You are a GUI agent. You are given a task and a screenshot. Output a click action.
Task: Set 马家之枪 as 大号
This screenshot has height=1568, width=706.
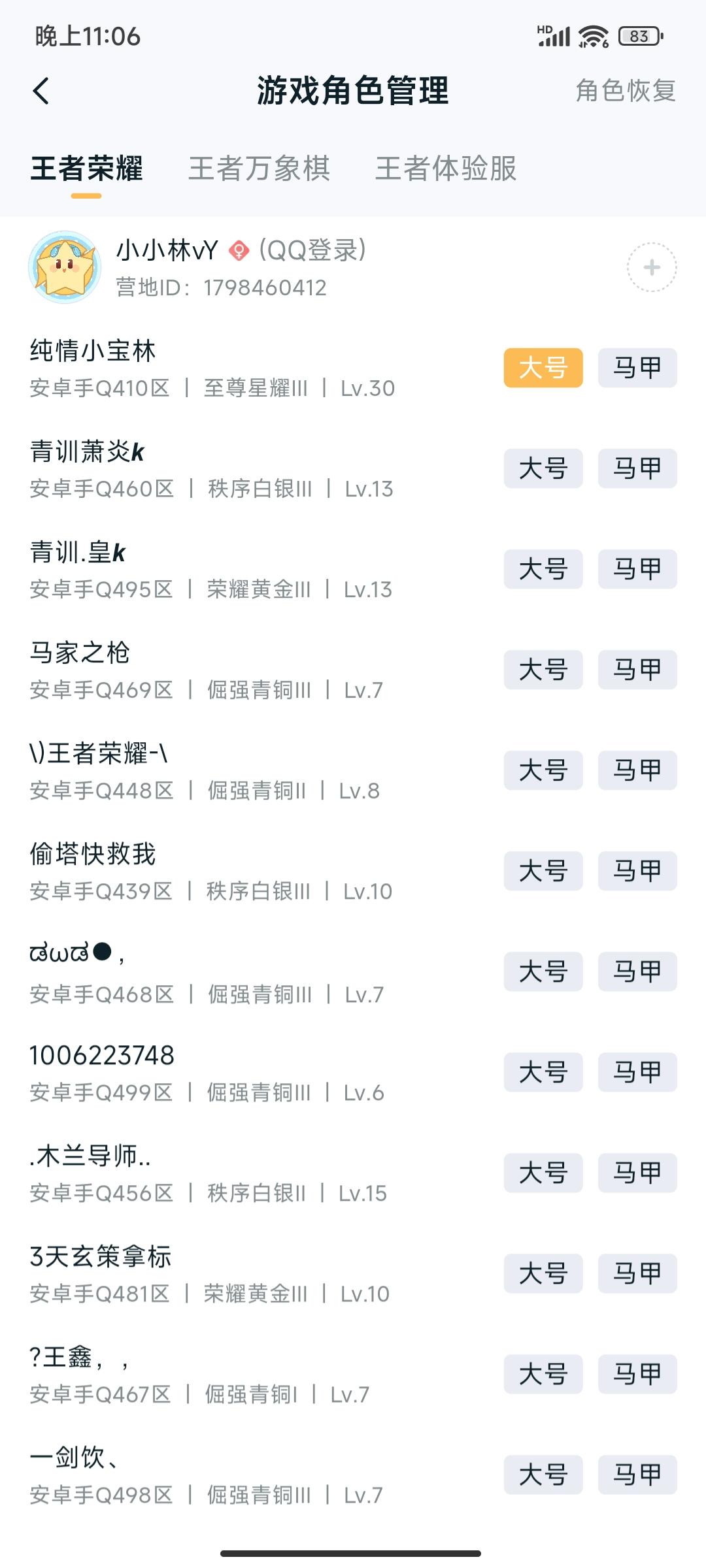[x=543, y=669]
